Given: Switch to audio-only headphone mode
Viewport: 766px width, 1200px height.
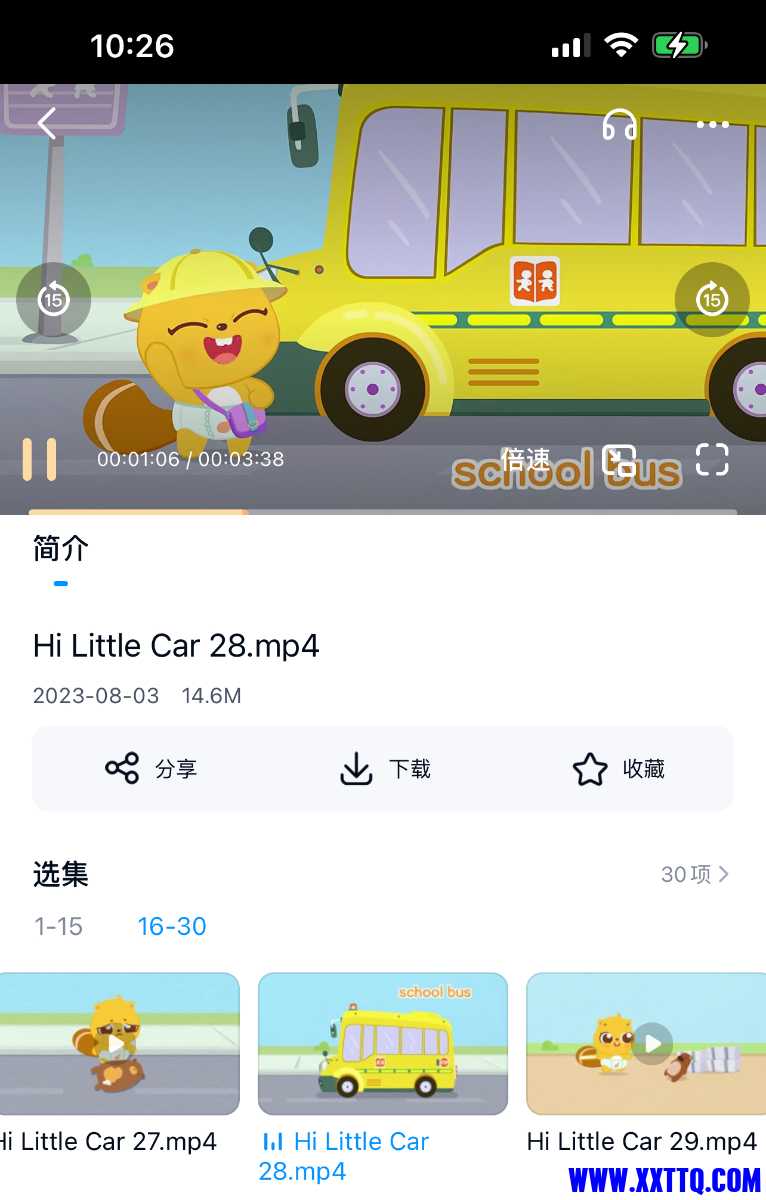Looking at the screenshot, I should 620,125.
